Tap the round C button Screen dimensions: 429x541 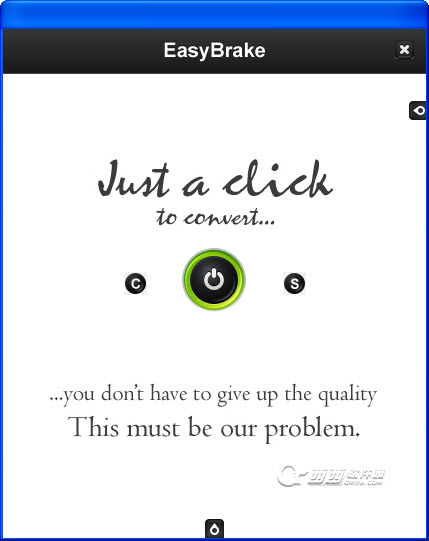(135, 284)
